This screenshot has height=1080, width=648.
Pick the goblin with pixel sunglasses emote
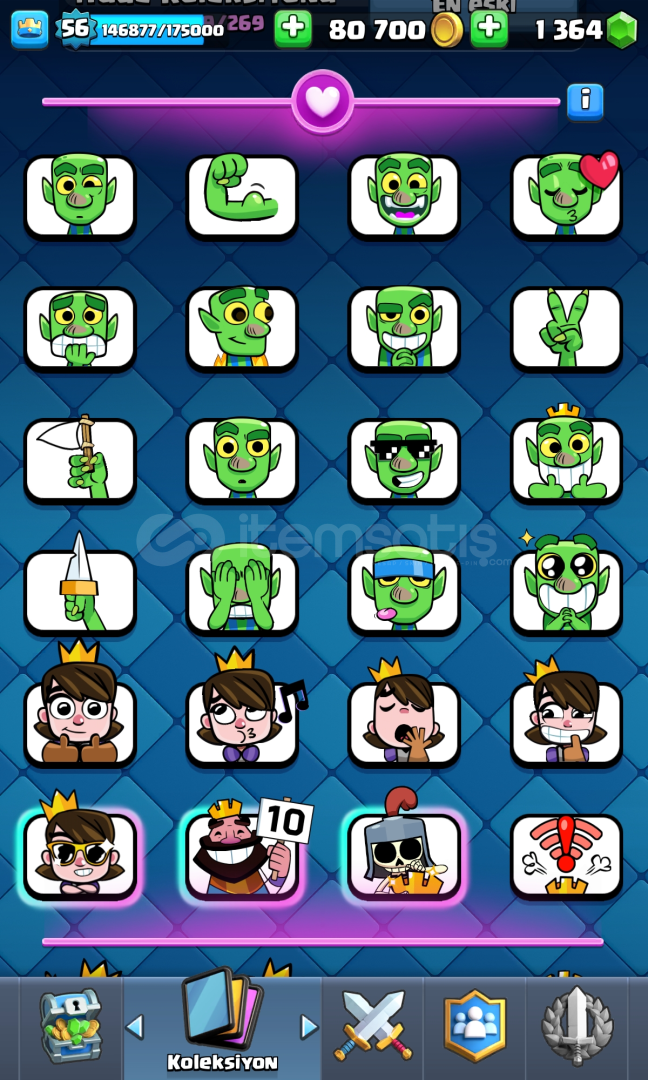[404, 461]
